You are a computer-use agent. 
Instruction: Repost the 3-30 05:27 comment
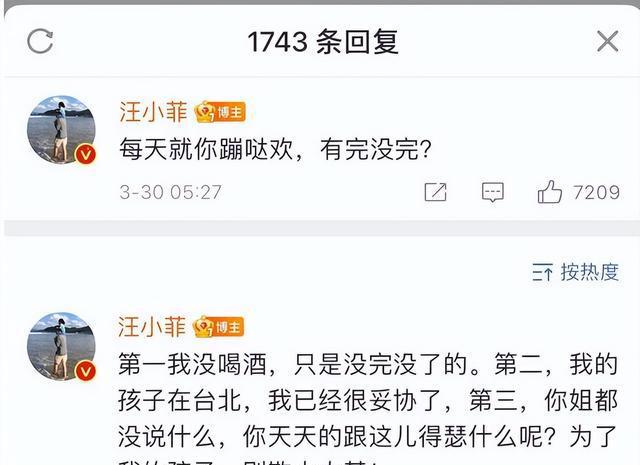tap(435, 192)
